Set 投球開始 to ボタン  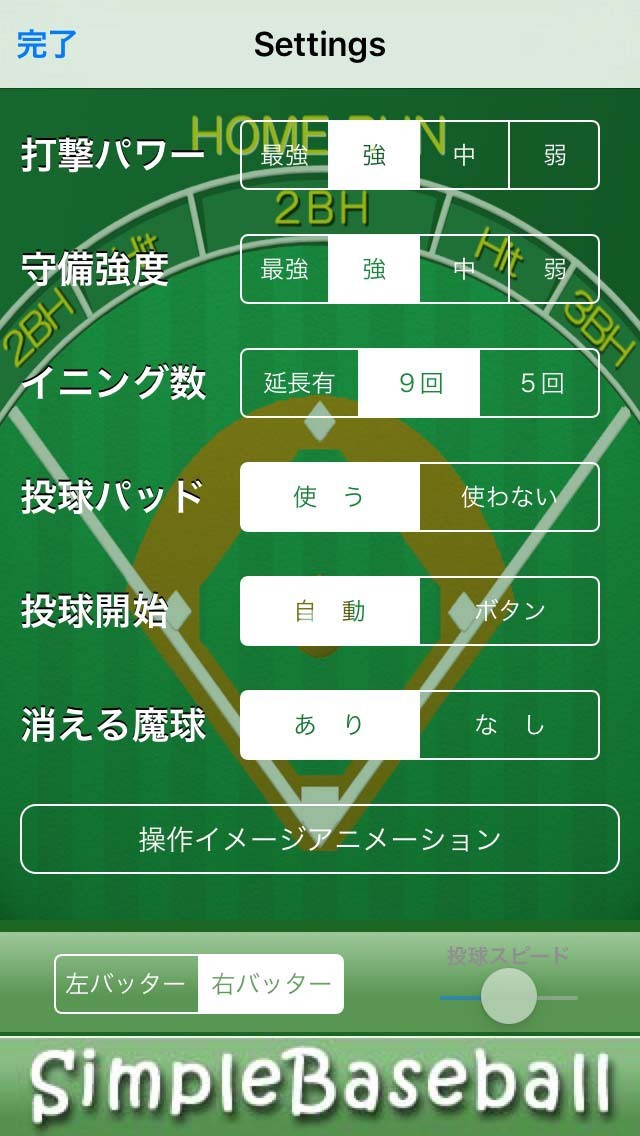click(509, 611)
